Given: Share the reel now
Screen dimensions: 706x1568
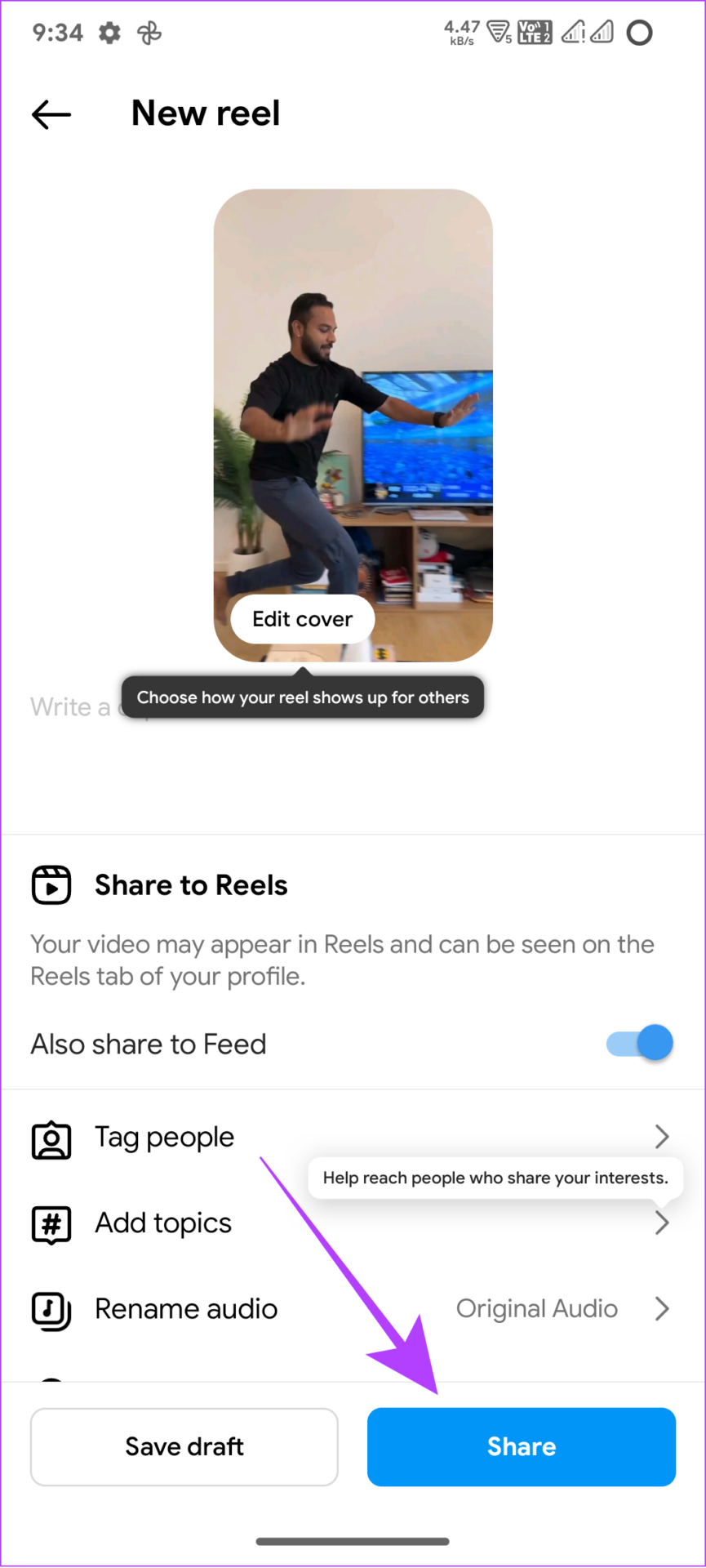Looking at the screenshot, I should pyautogui.click(x=521, y=1446).
